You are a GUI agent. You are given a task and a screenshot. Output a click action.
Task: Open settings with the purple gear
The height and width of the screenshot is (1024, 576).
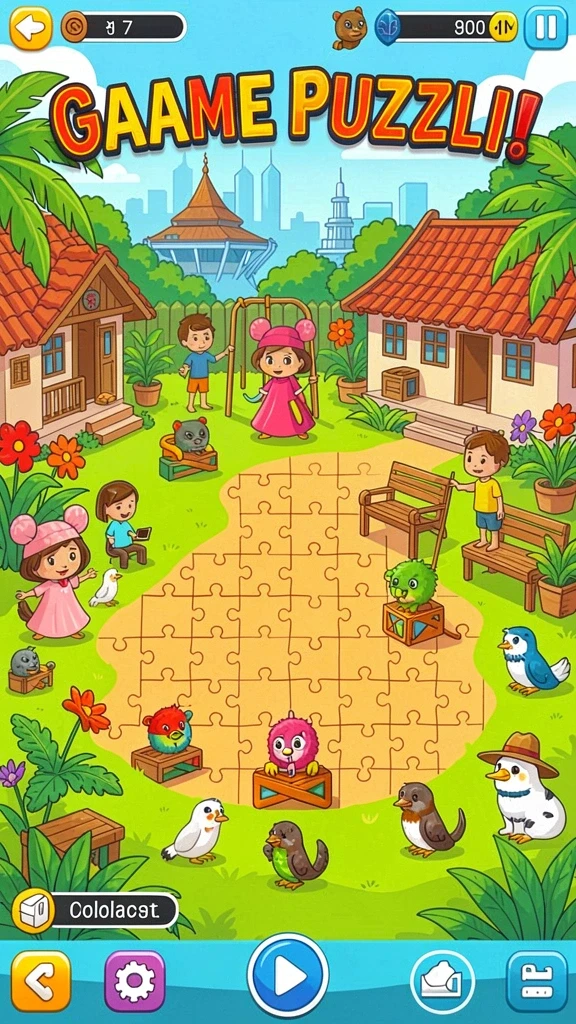point(135,980)
